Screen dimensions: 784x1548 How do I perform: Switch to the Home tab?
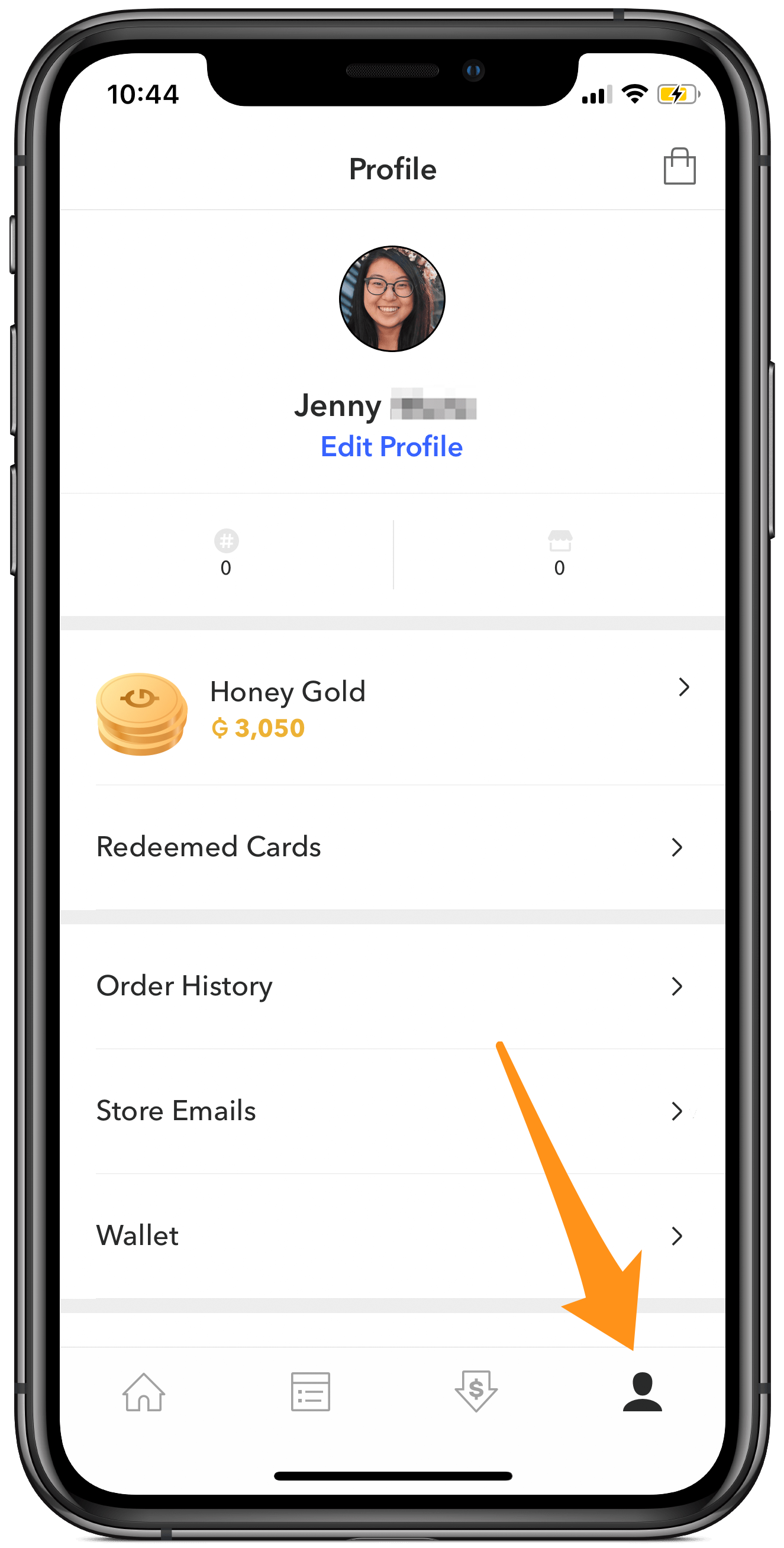[x=144, y=1391]
